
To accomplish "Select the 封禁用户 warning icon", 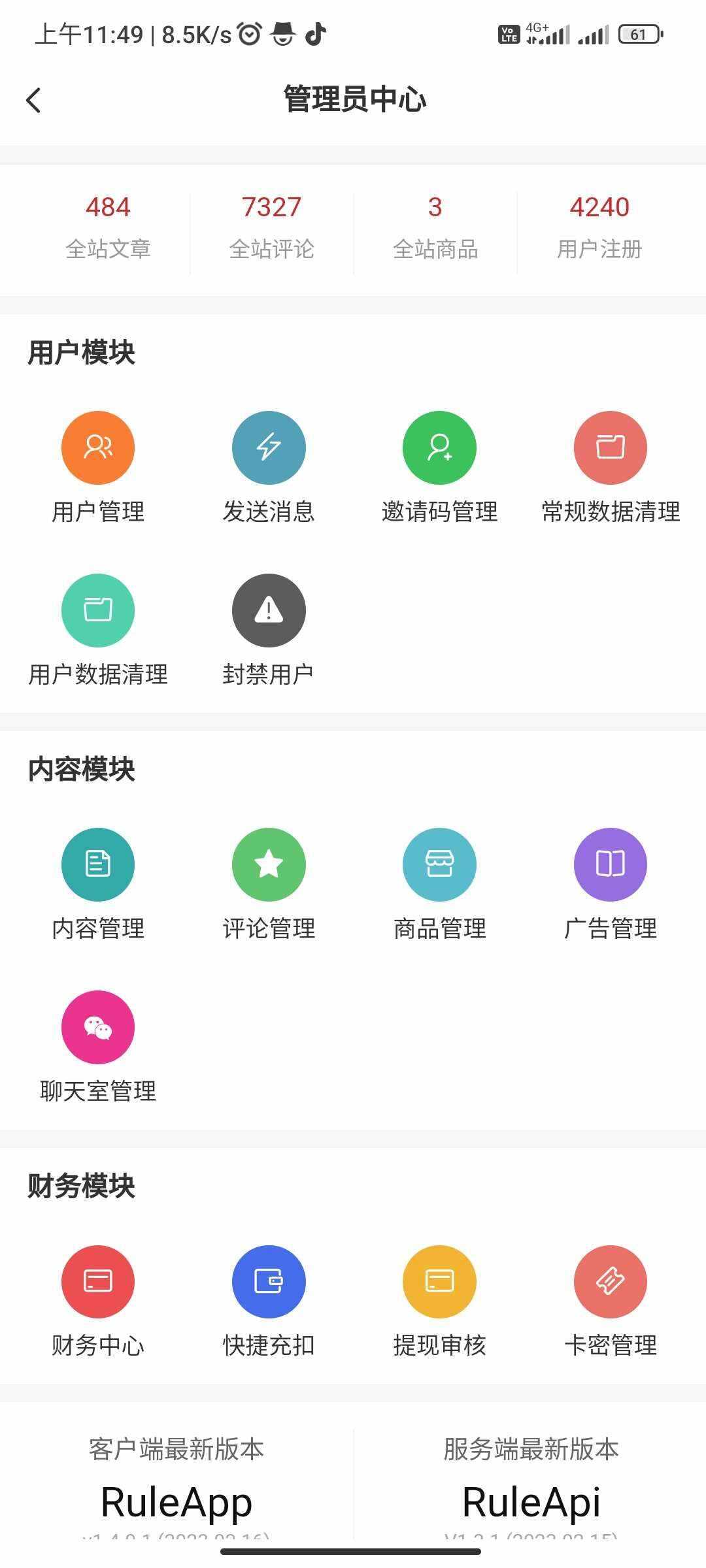I will (269, 610).
